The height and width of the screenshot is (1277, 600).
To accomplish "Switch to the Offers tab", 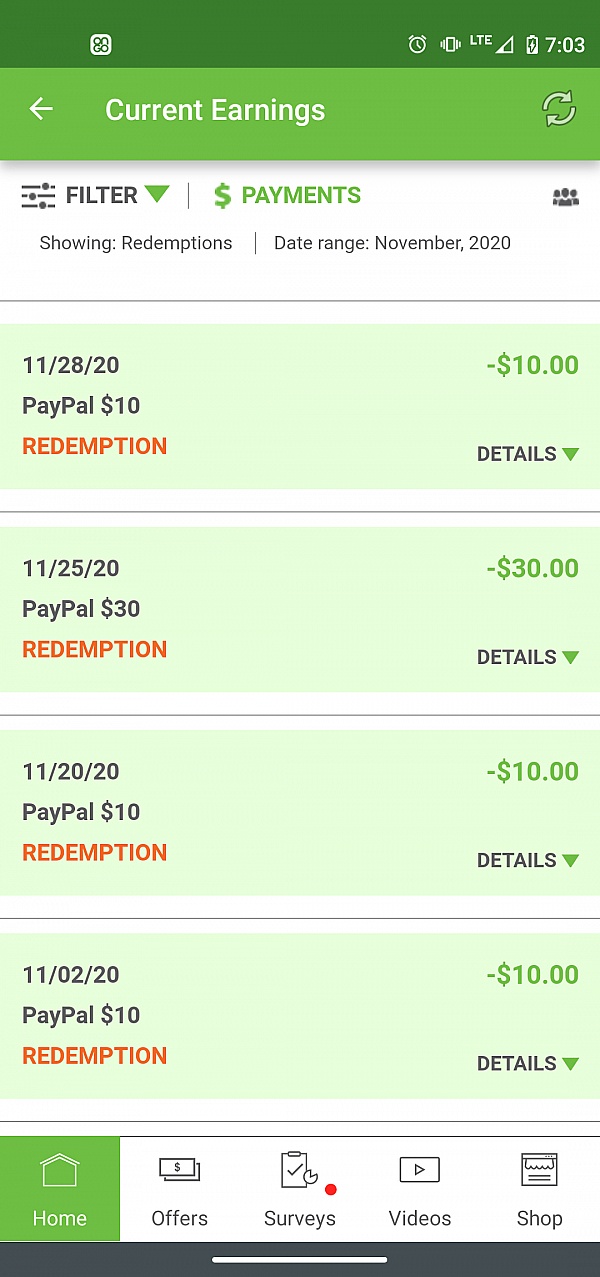I will click(x=180, y=1189).
